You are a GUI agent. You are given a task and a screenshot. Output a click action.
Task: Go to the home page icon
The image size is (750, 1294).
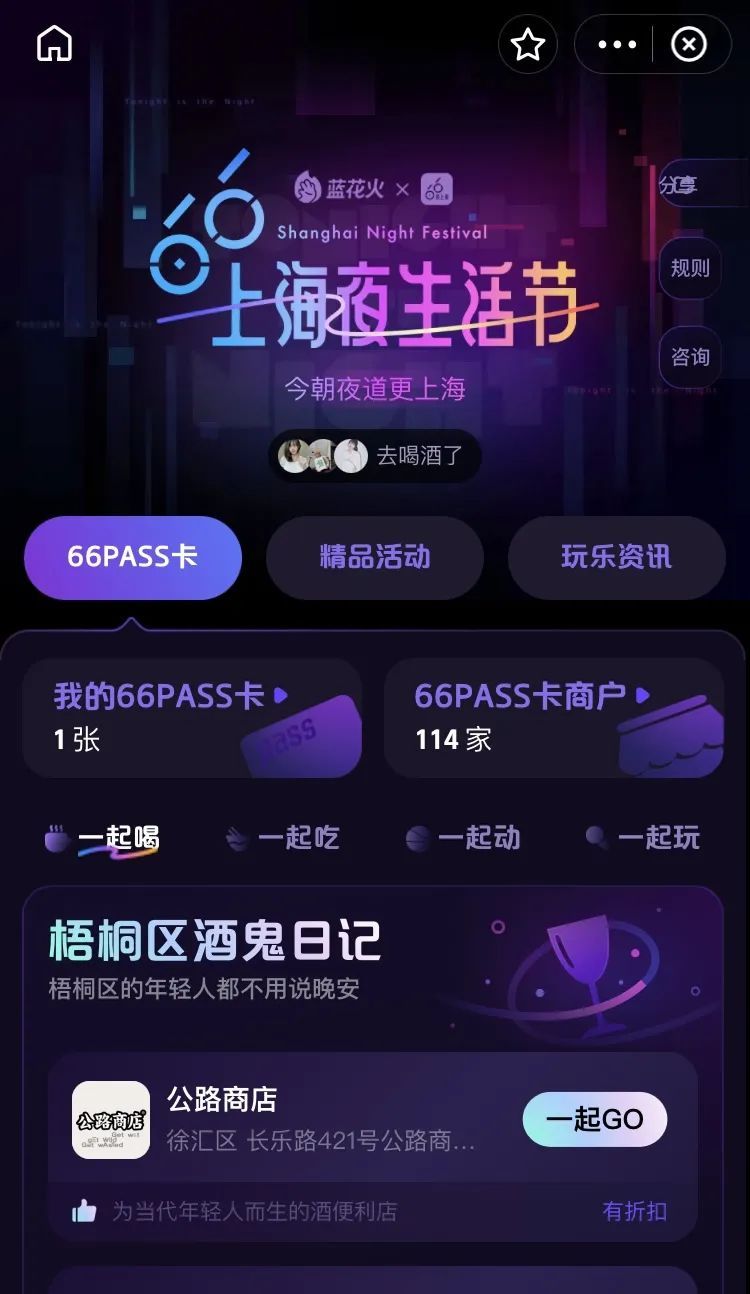(x=54, y=44)
